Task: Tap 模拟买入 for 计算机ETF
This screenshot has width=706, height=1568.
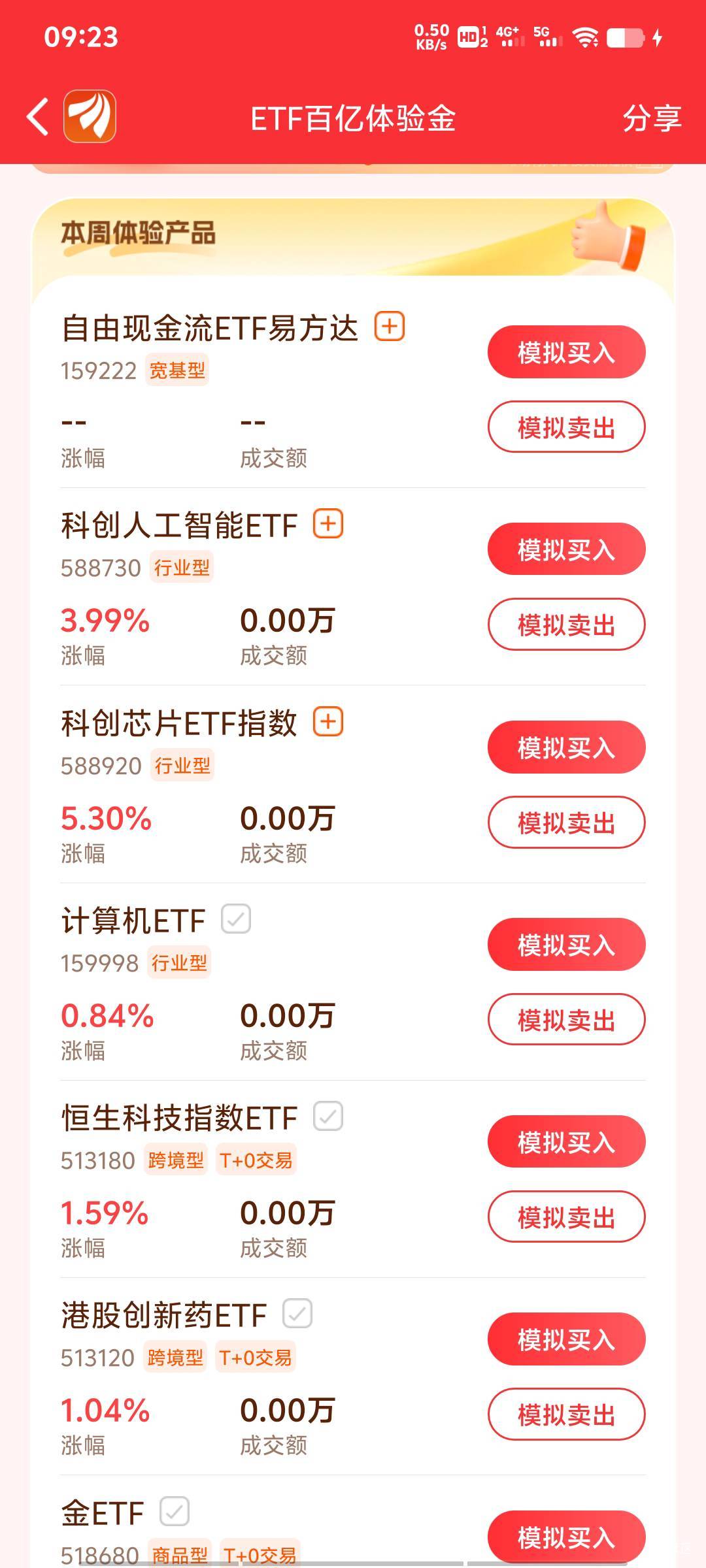Action: click(566, 945)
